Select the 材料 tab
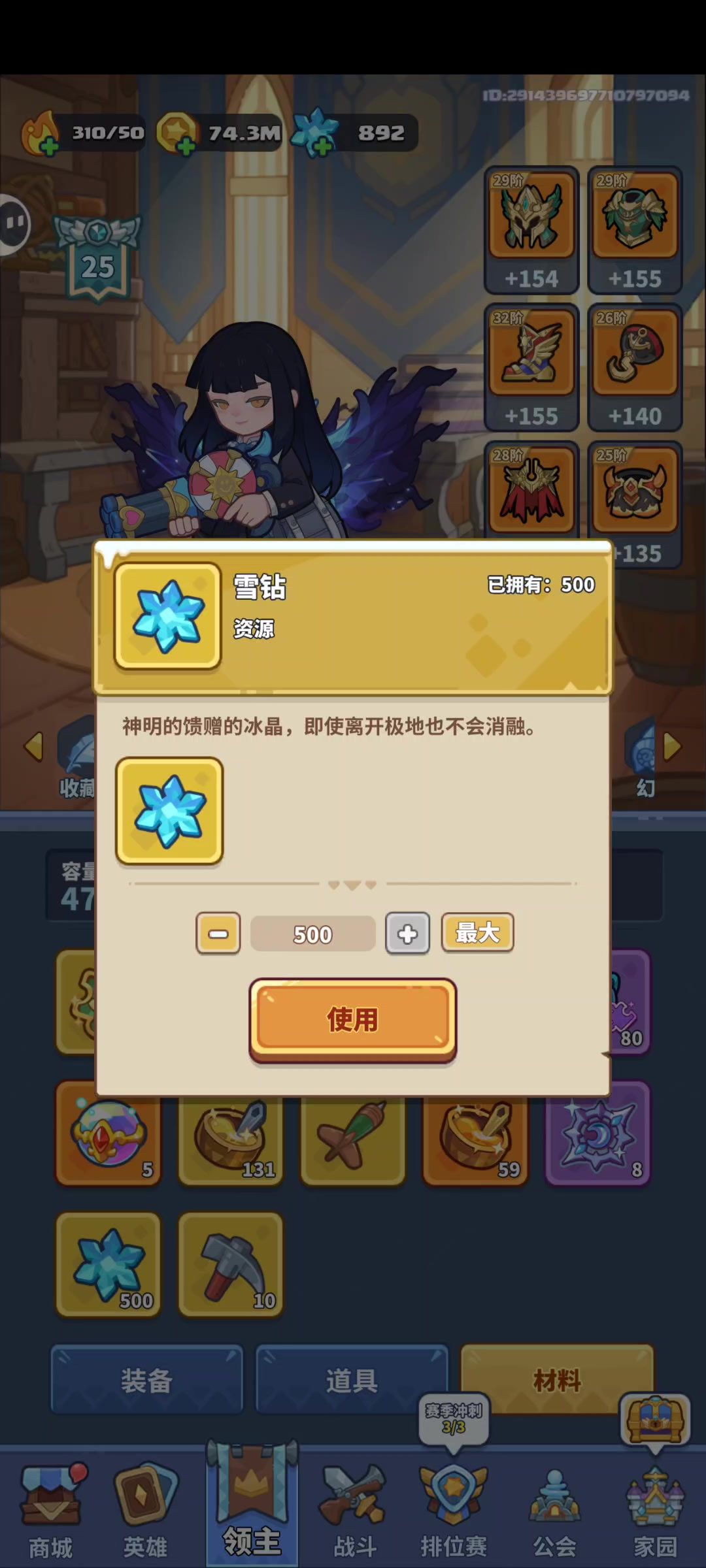Viewport: 706px width, 1568px height. point(557,1380)
